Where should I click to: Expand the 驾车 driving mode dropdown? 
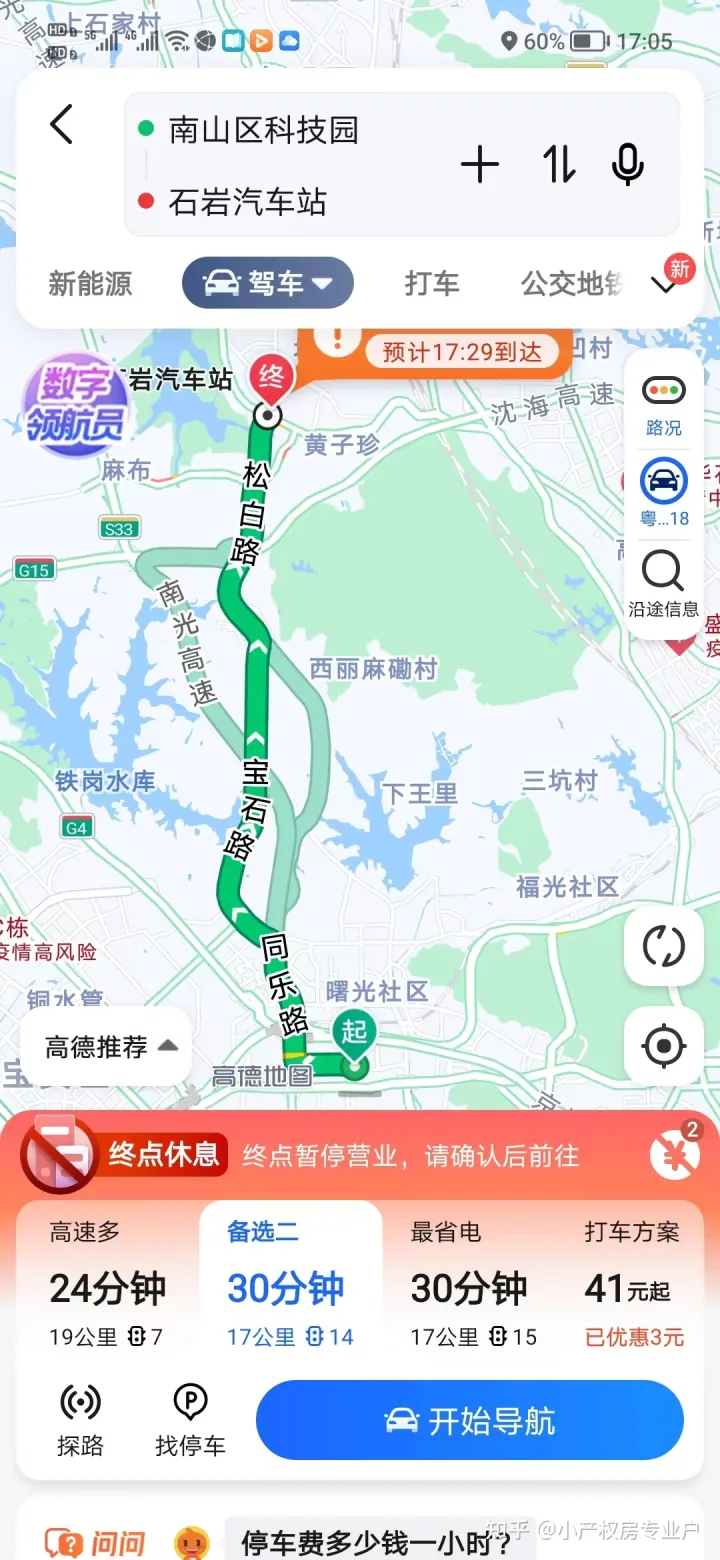tap(268, 283)
